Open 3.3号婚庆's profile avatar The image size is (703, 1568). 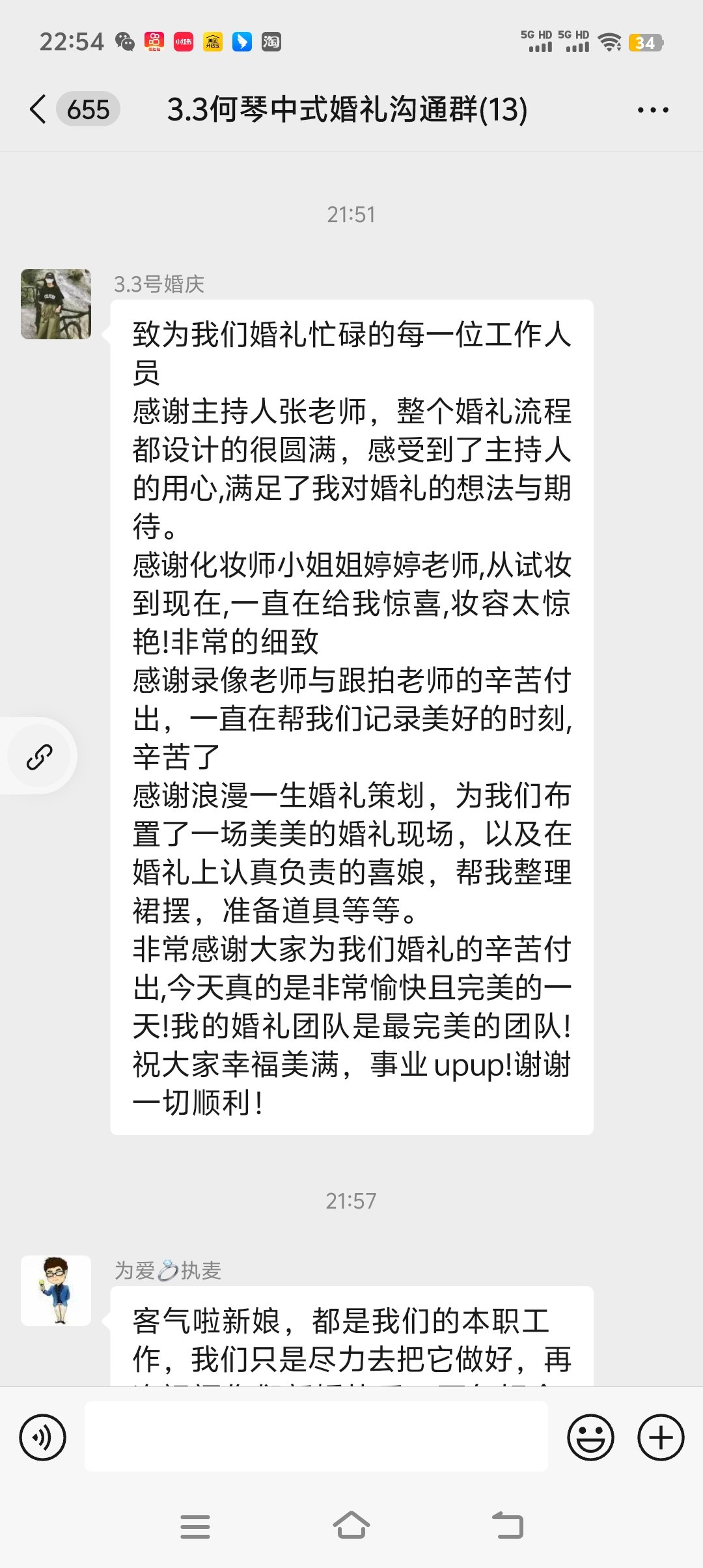pyautogui.click(x=56, y=304)
